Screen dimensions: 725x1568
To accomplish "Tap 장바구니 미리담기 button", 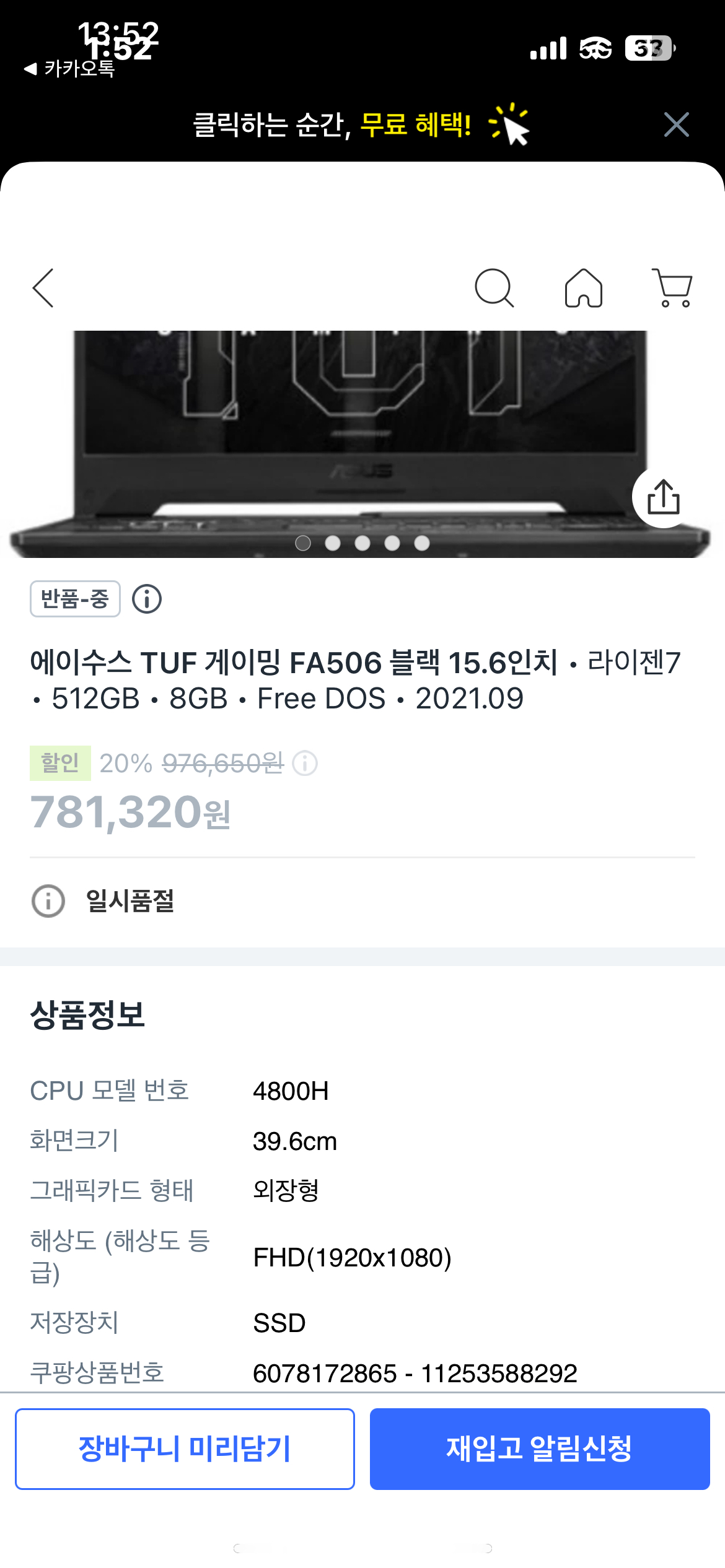I will 185,1448.
